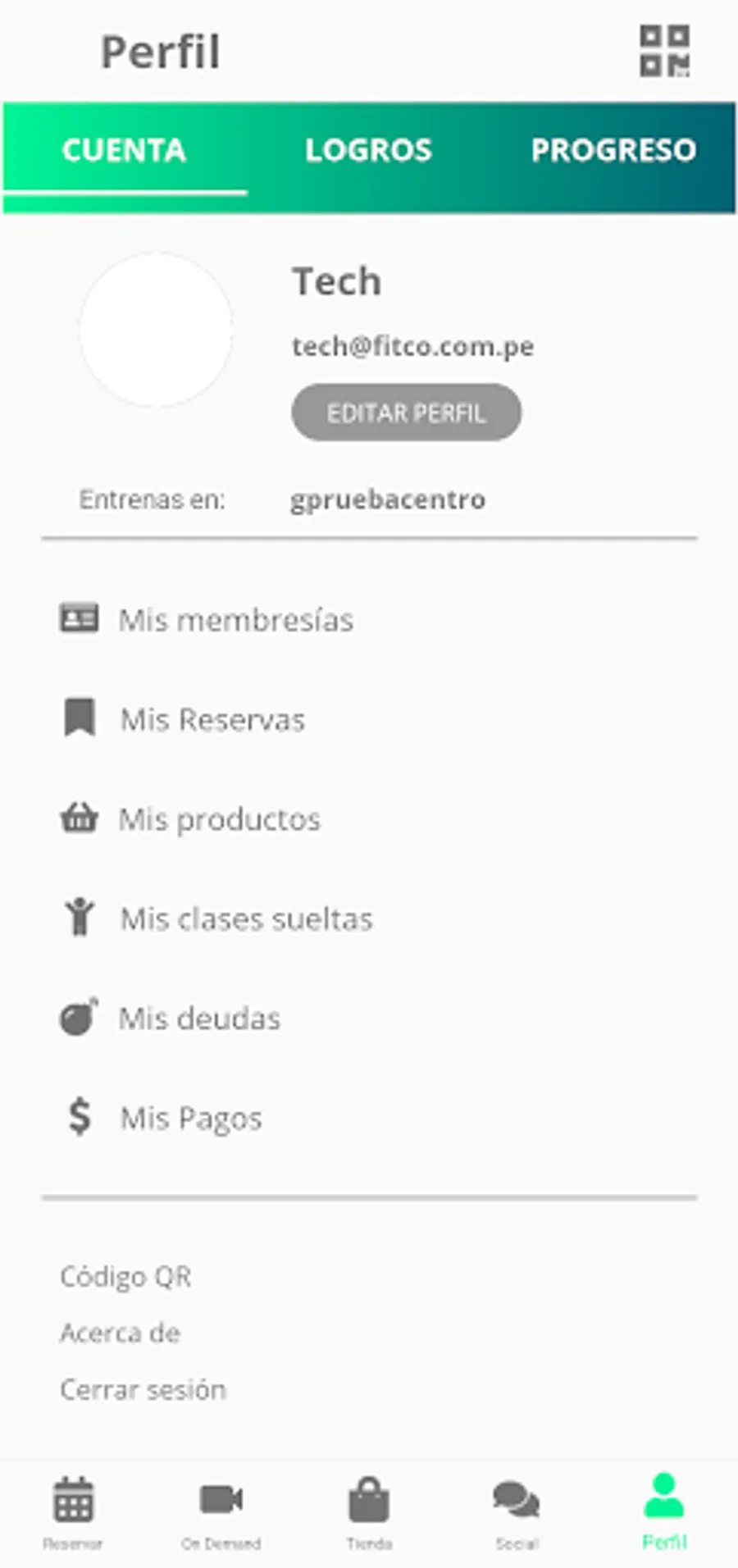This screenshot has width=738, height=1568.
Task: Select the CUENTA tab
Action: click(124, 150)
